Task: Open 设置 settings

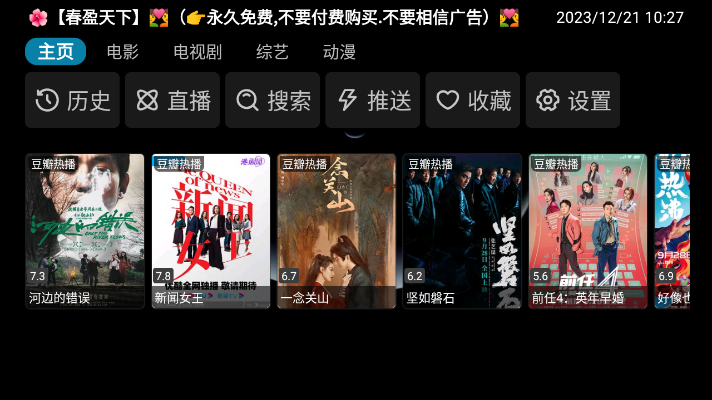Action: (573, 100)
